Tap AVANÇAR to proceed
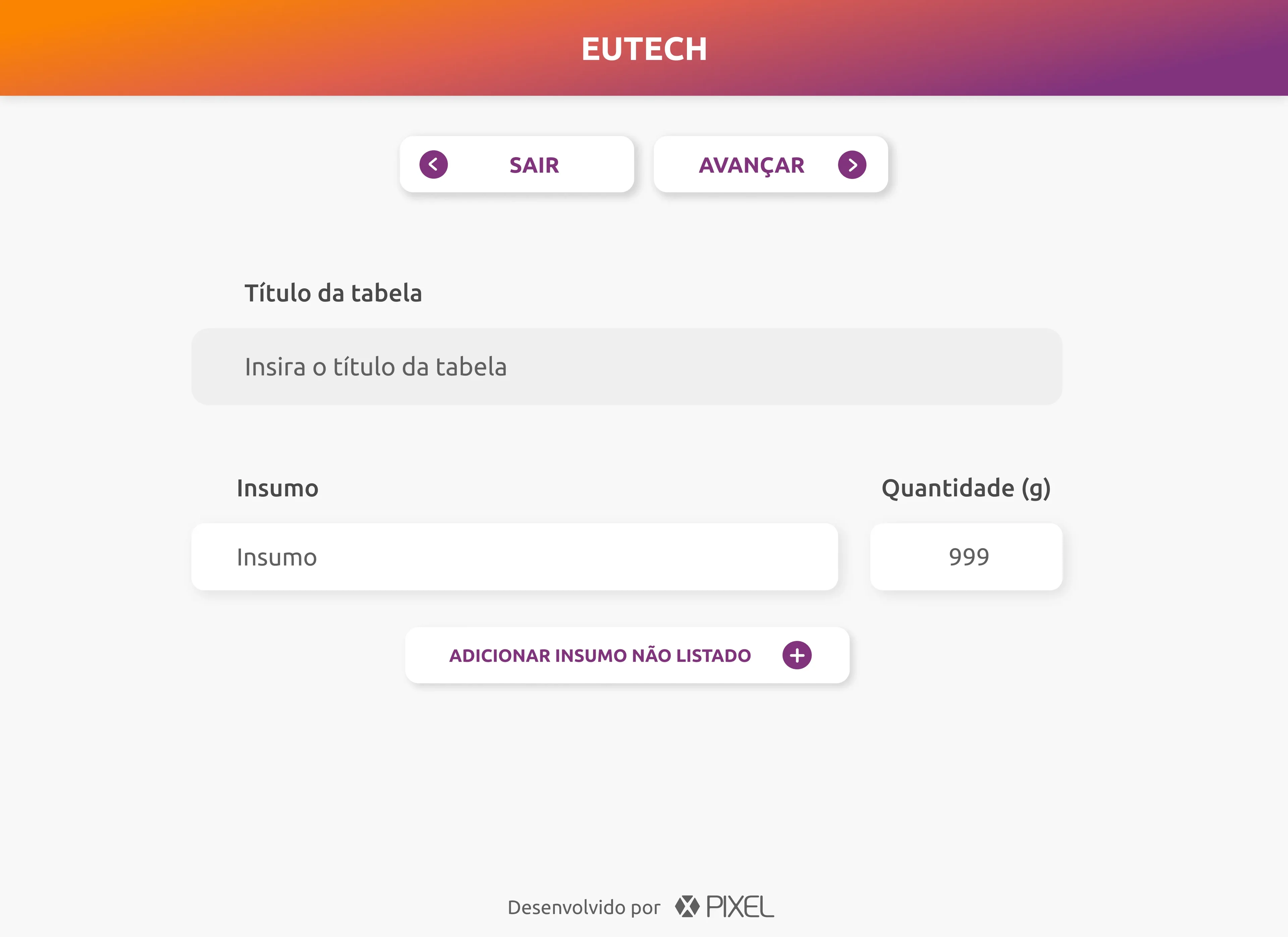1288x937 pixels. coord(771,165)
